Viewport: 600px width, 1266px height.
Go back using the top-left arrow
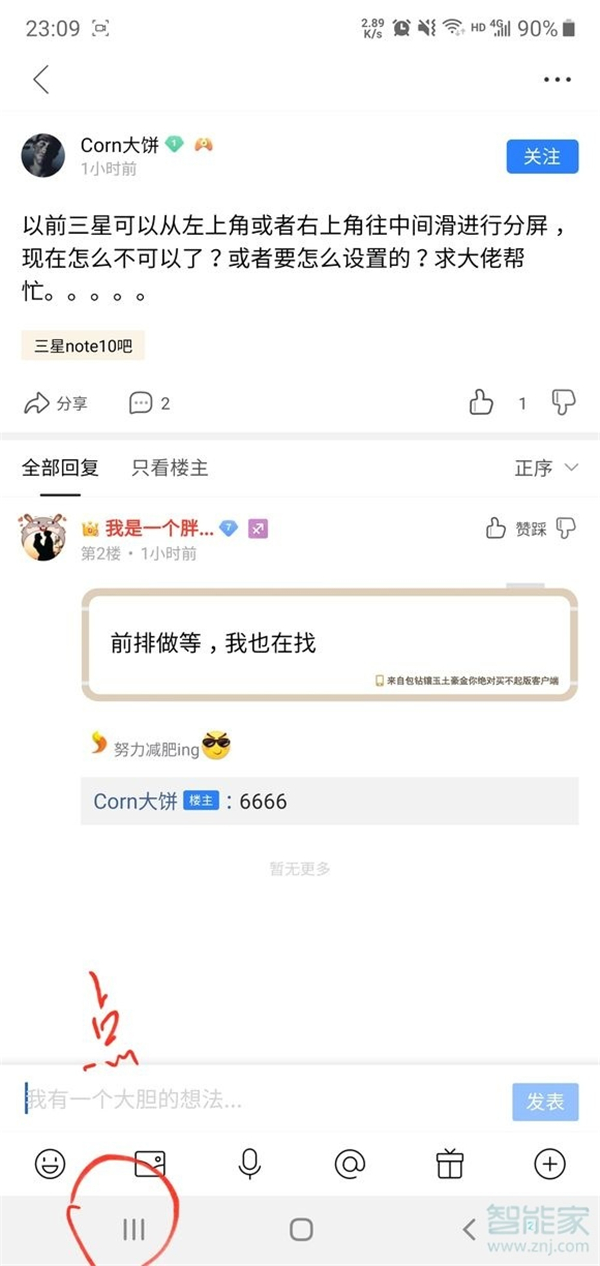41,80
